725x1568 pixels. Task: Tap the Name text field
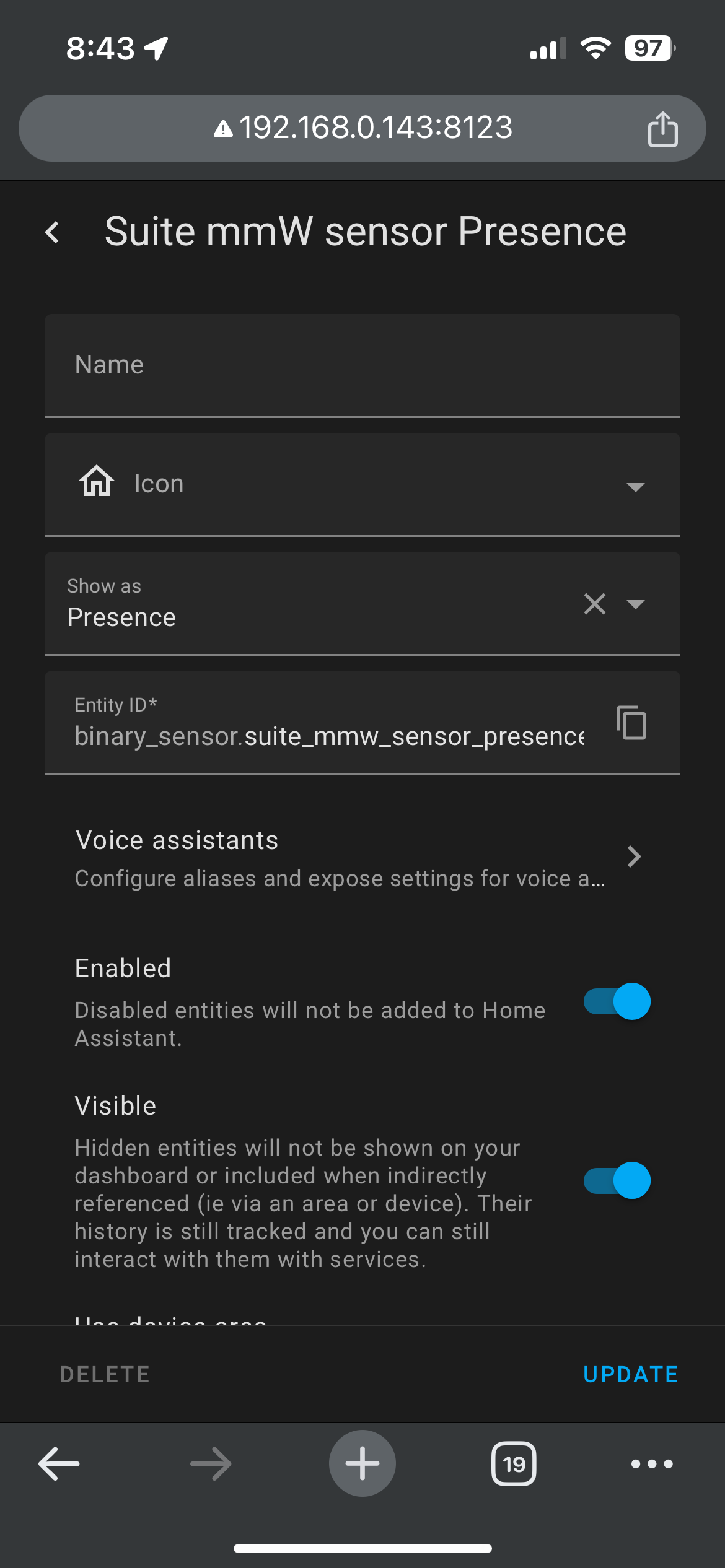pos(362,365)
